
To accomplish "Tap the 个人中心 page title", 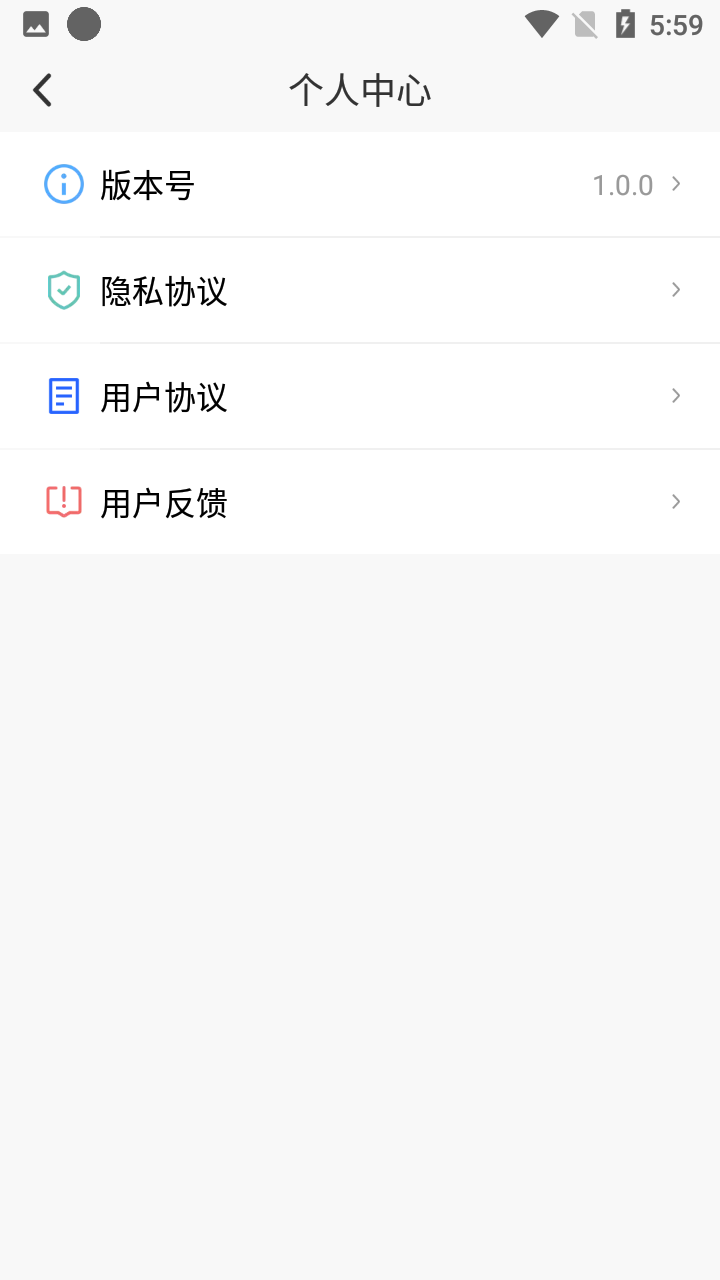I will 360,89.
